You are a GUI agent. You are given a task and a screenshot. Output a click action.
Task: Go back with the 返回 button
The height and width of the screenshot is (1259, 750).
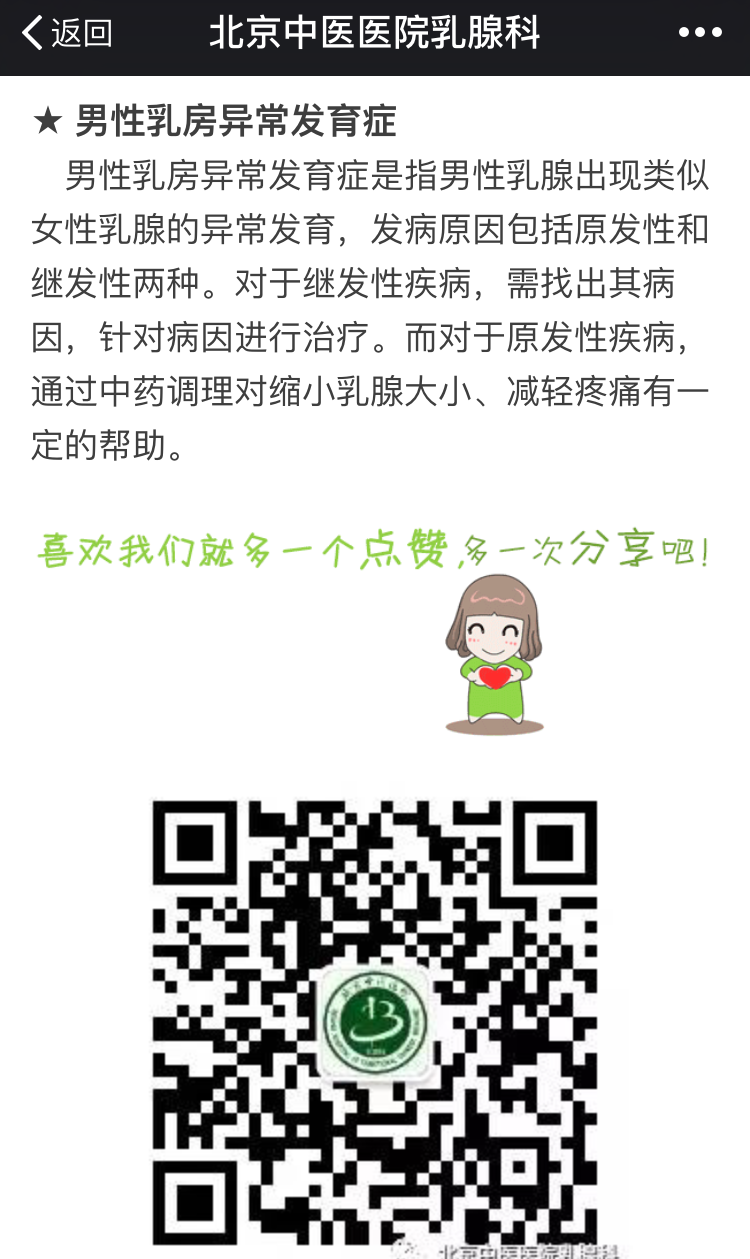pos(67,33)
